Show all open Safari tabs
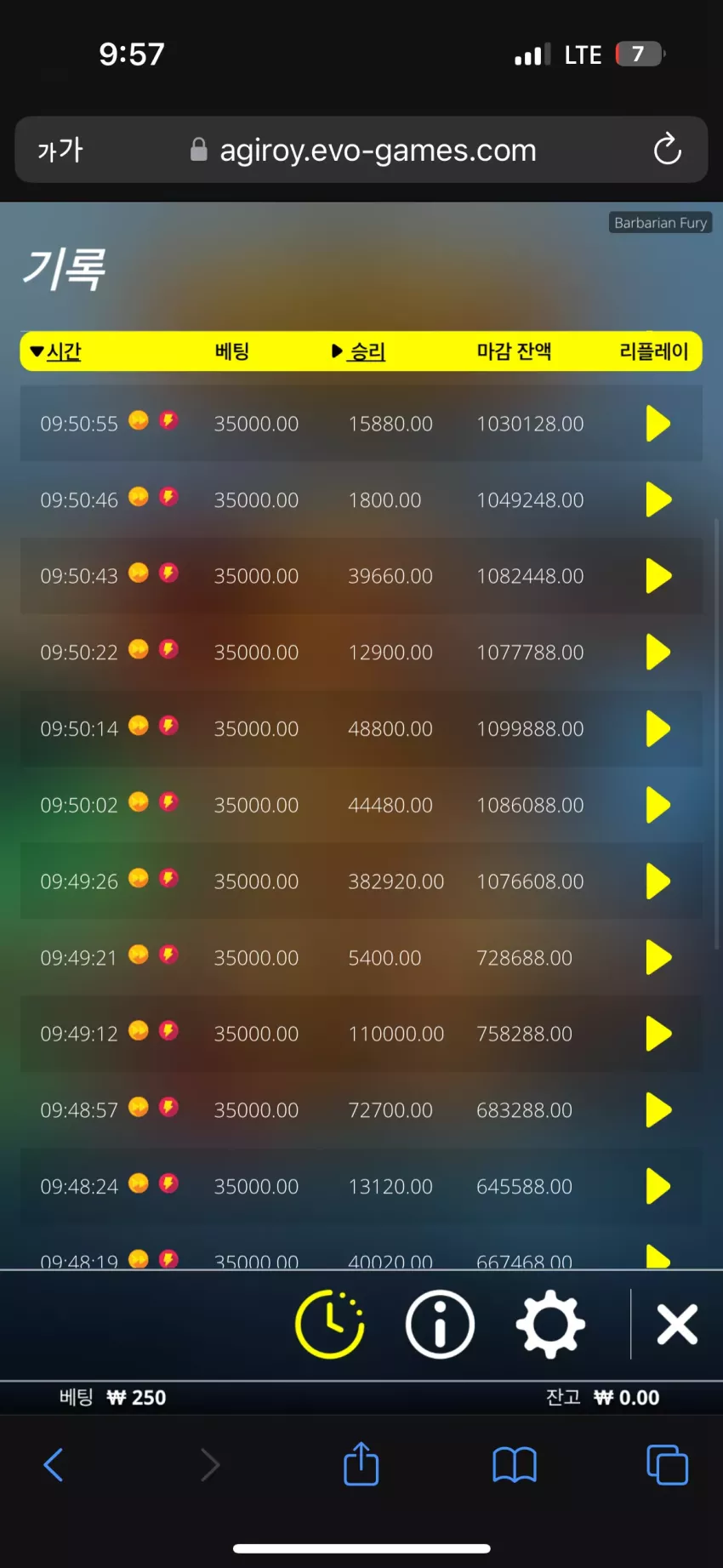This screenshot has width=723, height=1568. tap(668, 1465)
